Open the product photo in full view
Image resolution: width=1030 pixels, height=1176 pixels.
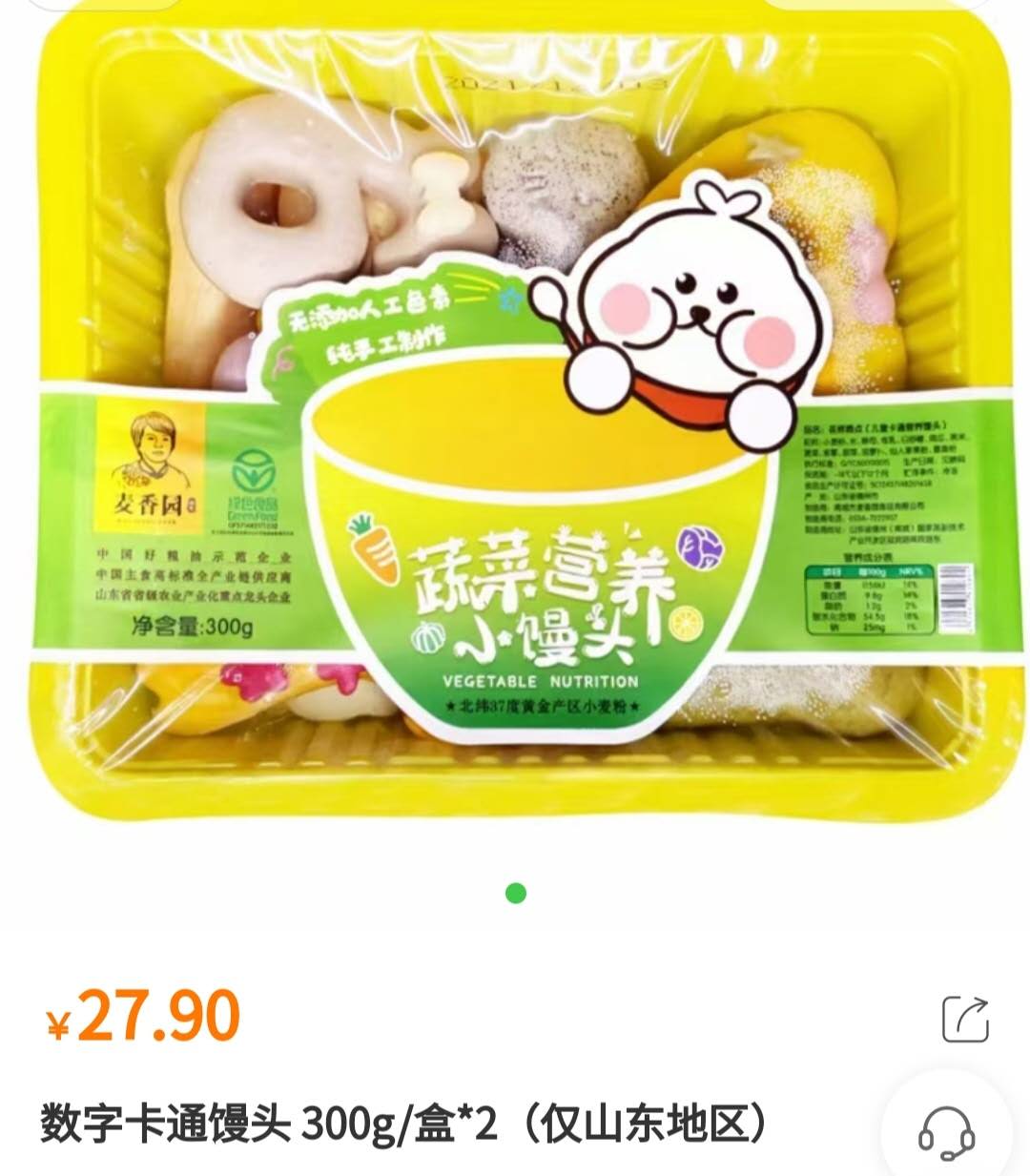[515, 429]
